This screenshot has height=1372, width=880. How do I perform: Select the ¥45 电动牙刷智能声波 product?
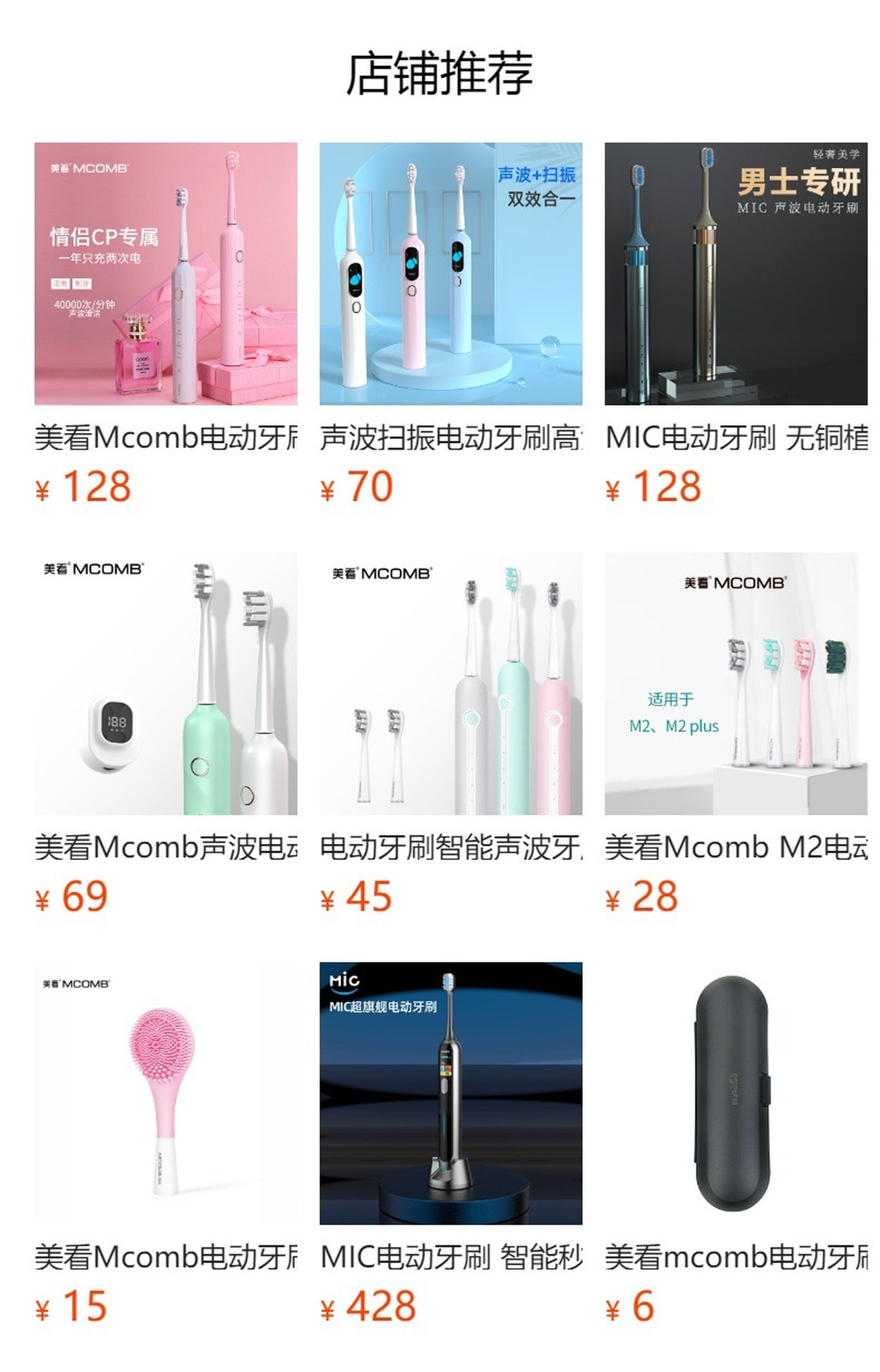click(x=450, y=683)
